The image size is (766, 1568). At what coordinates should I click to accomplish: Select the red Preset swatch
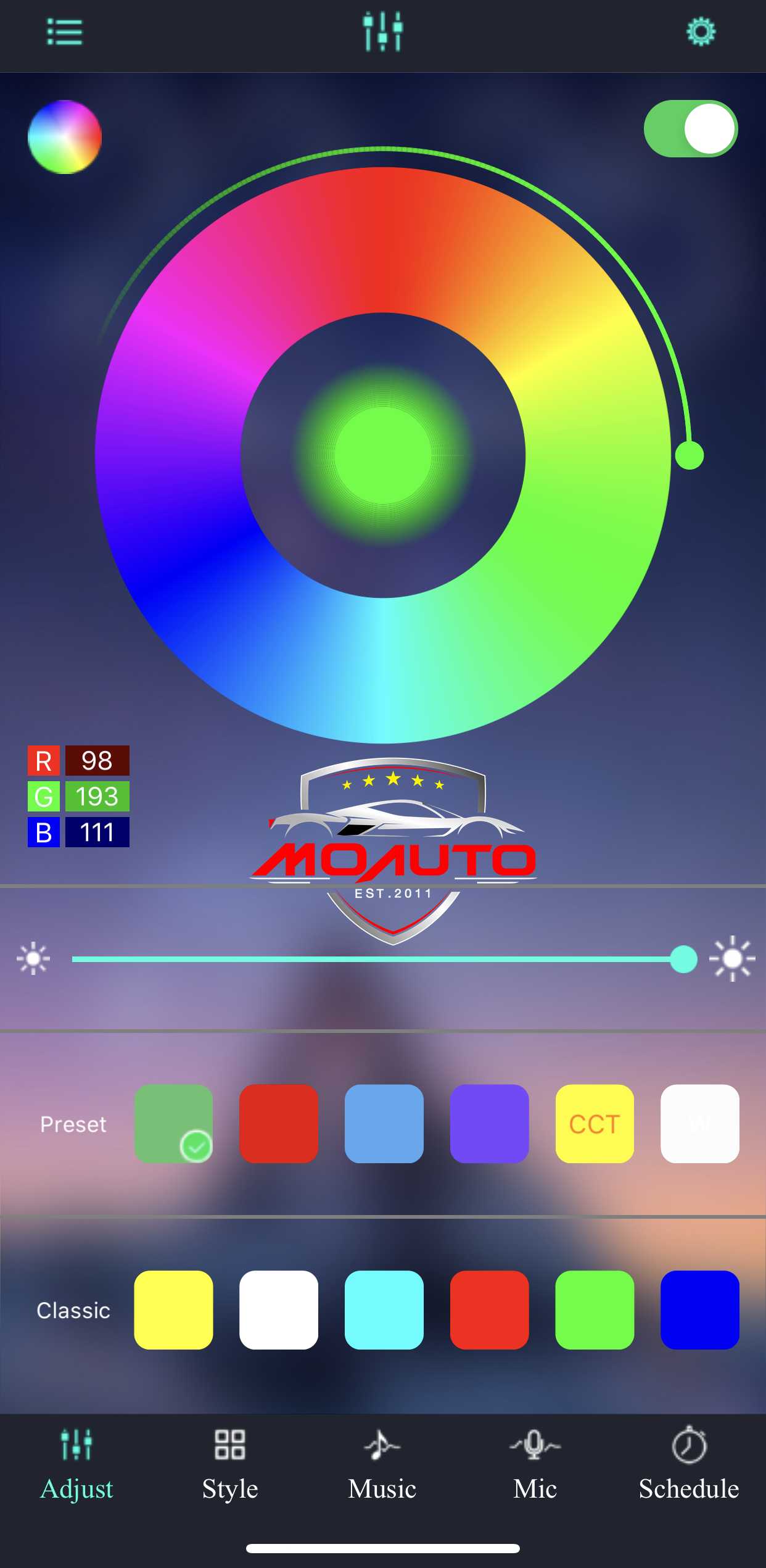tap(279, 1124)
